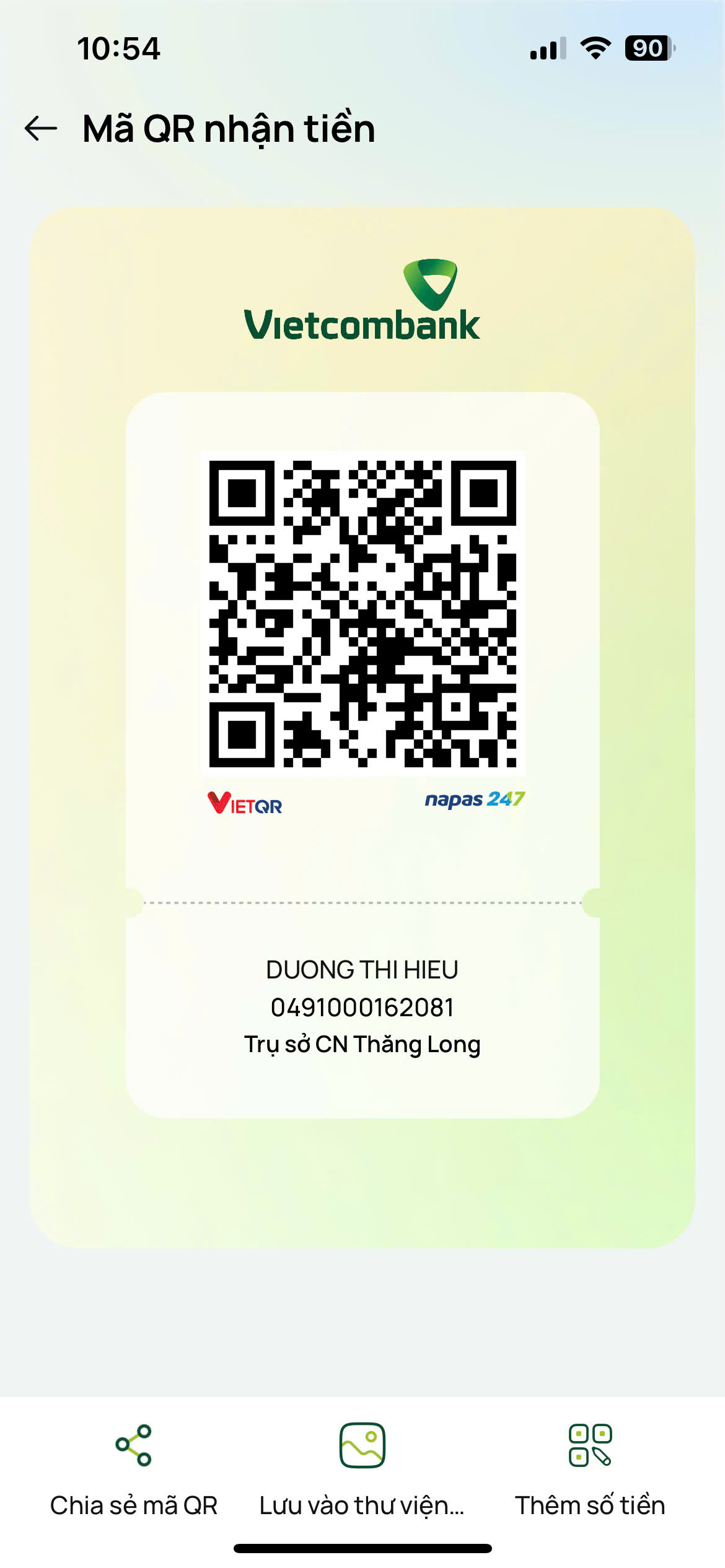Add an amount with Thêm số tiền
Screen dimensions: 725x1568
[x=590, y=1470]
